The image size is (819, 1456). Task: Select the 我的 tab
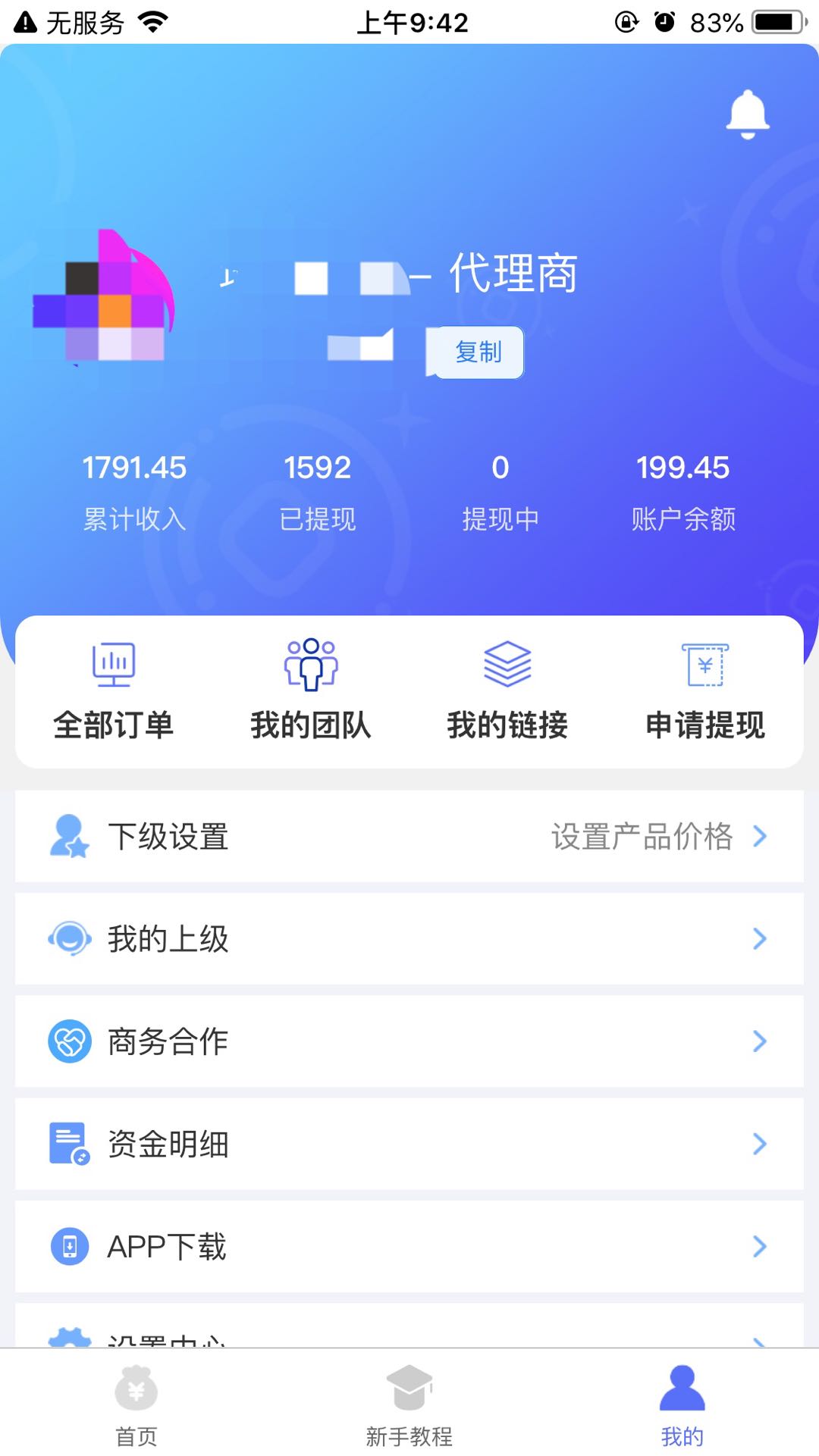[682, 1406]
